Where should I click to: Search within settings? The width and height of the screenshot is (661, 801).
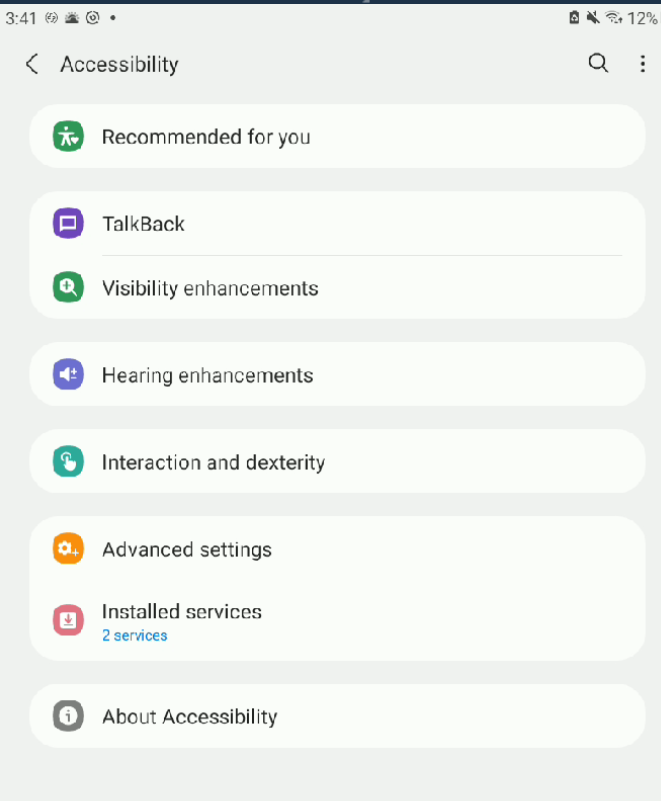(598, 63)
